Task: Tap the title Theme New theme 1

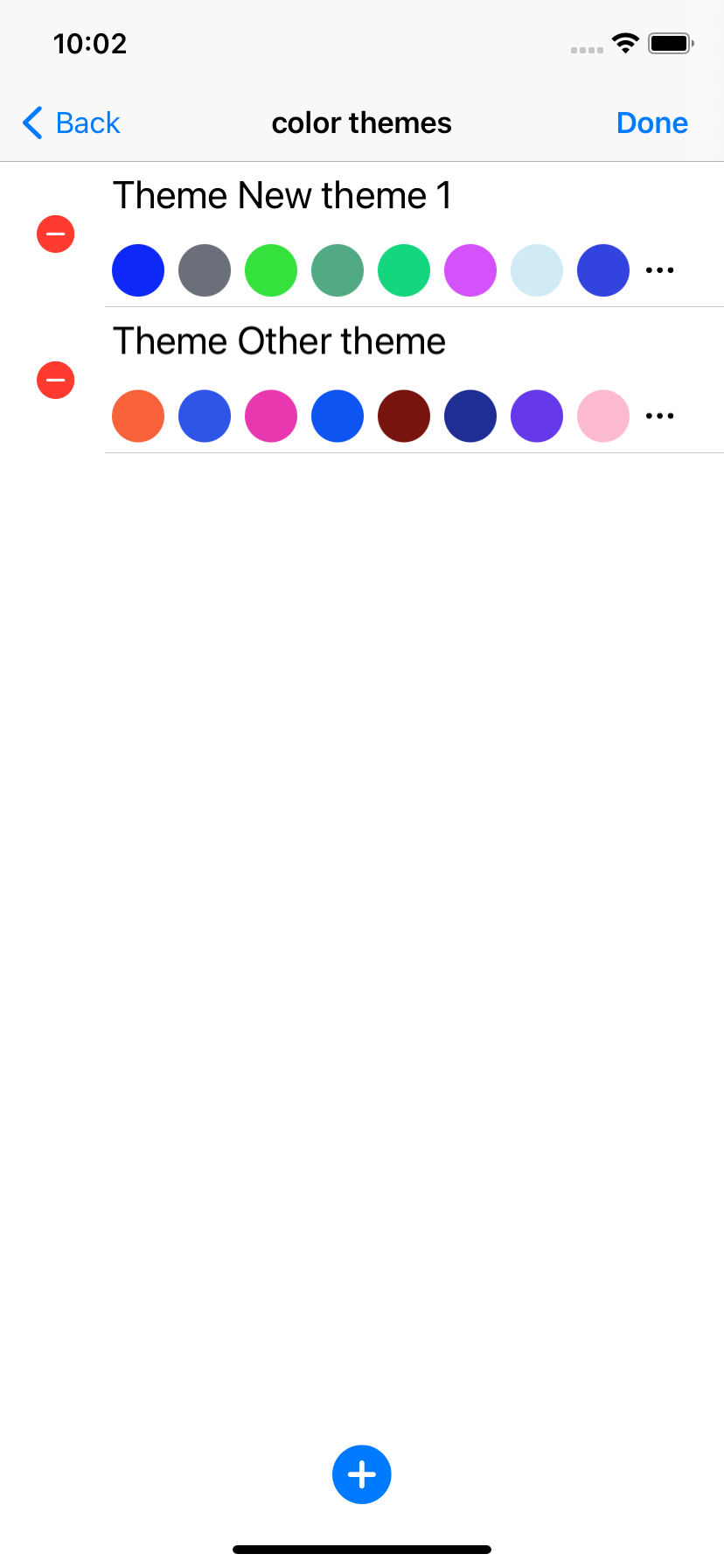Action: (282, 195)
